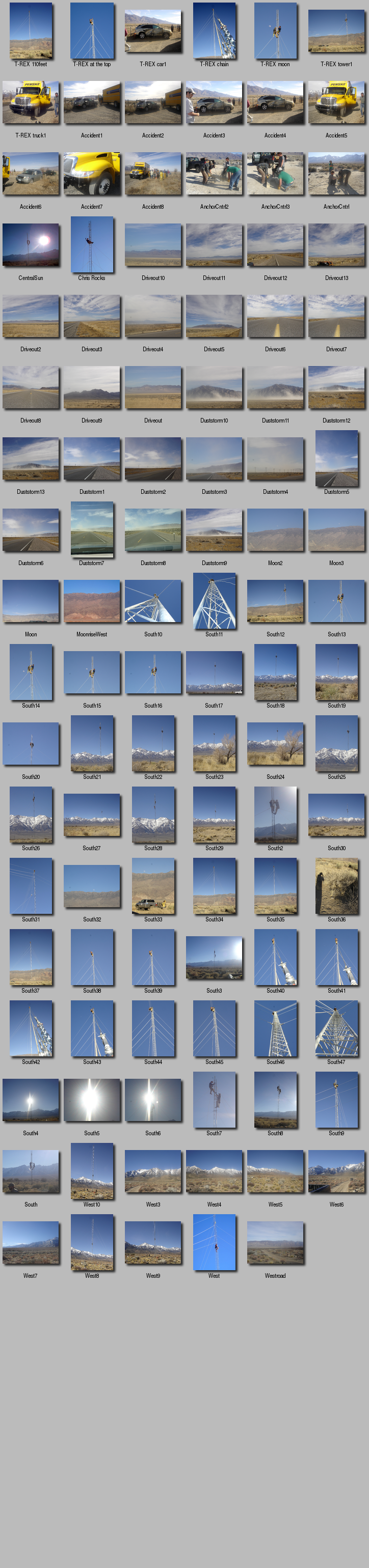
Task: Open the Westroad thumbnail
Action: tap(275, 1242)
